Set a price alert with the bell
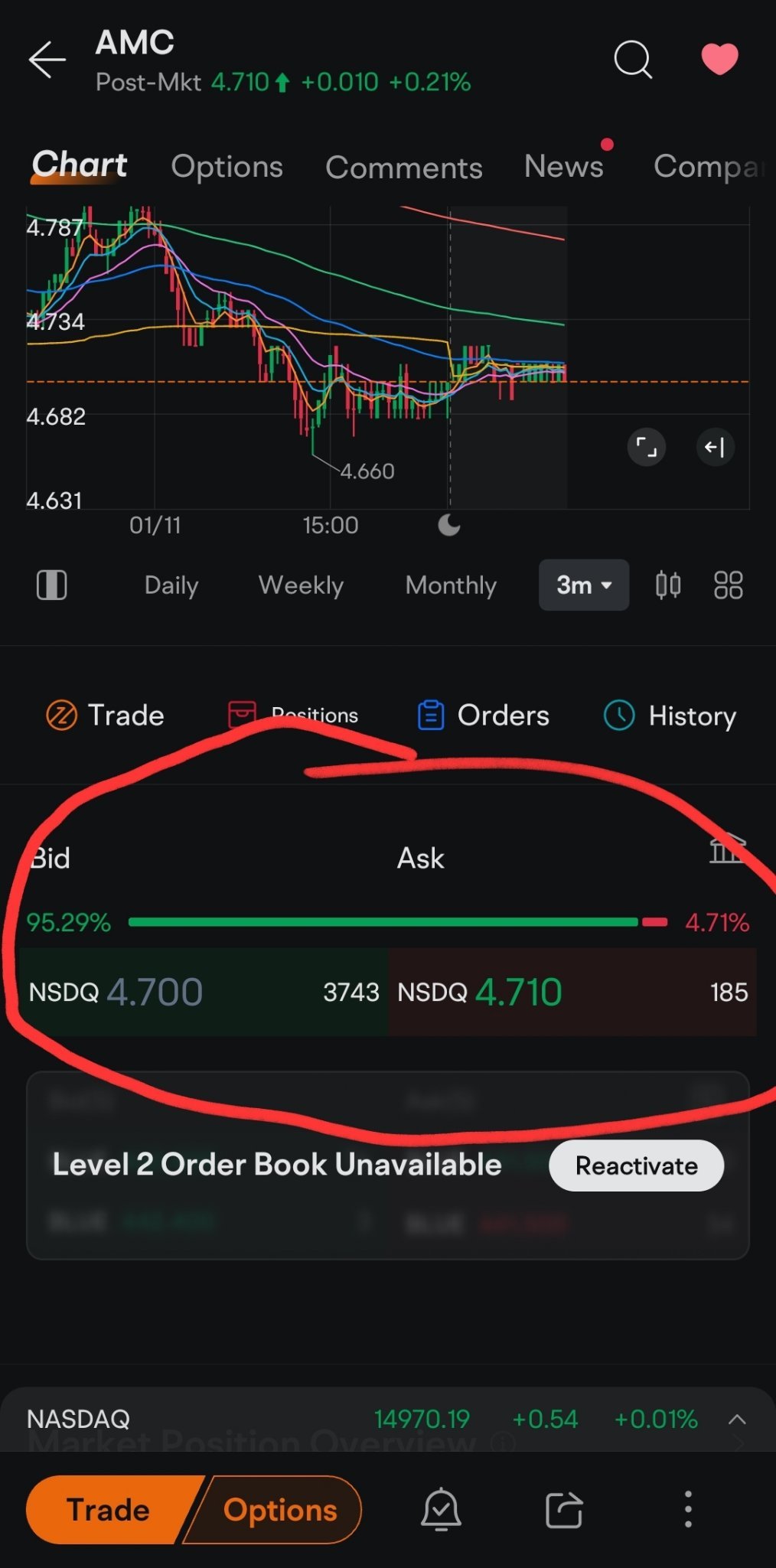This screenshot has height=1568, width=776. tap(442, 1510)
